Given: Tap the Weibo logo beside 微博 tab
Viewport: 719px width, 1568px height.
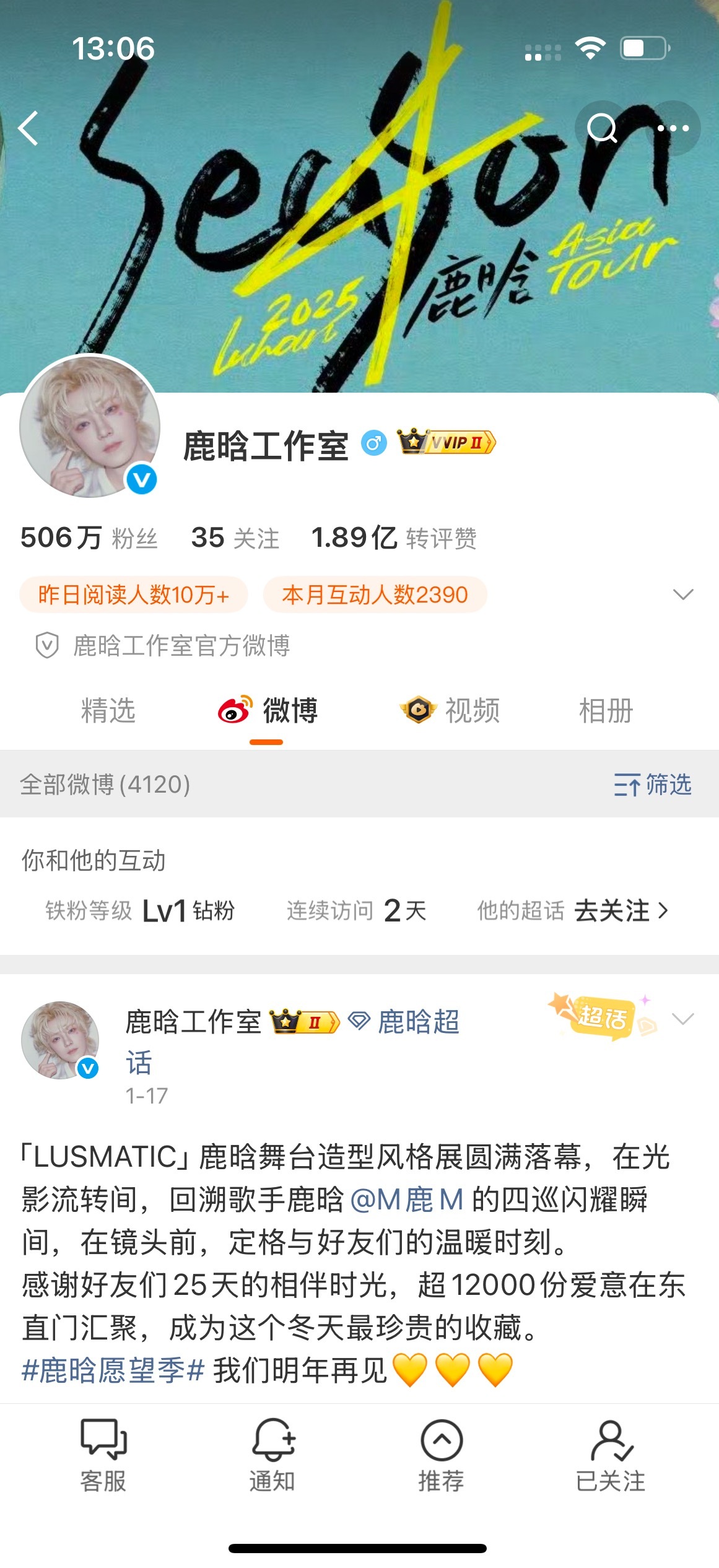Looking at the screenshot, I should point(233,711).
